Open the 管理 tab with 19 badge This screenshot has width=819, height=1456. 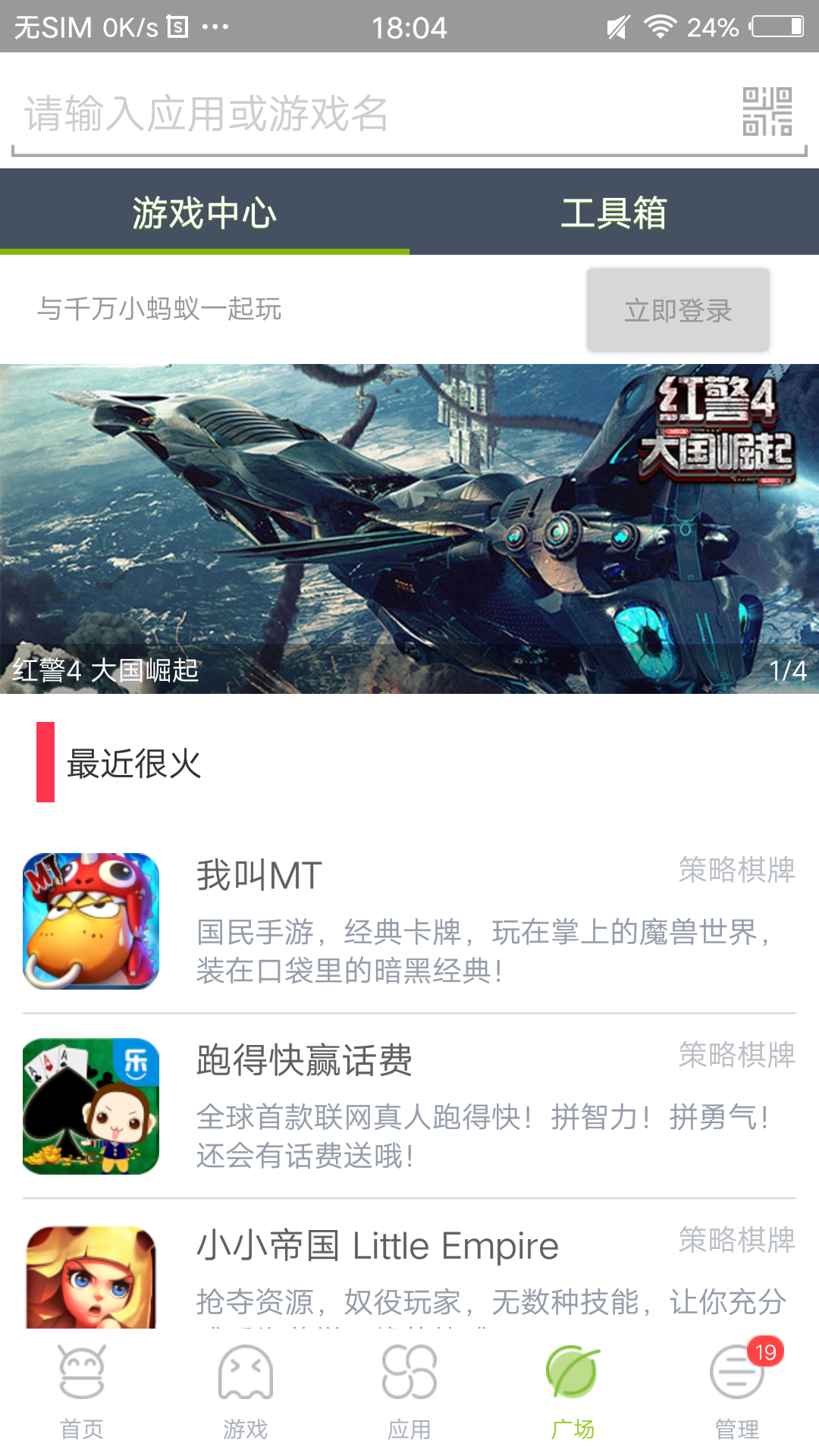click(737, 1392)
